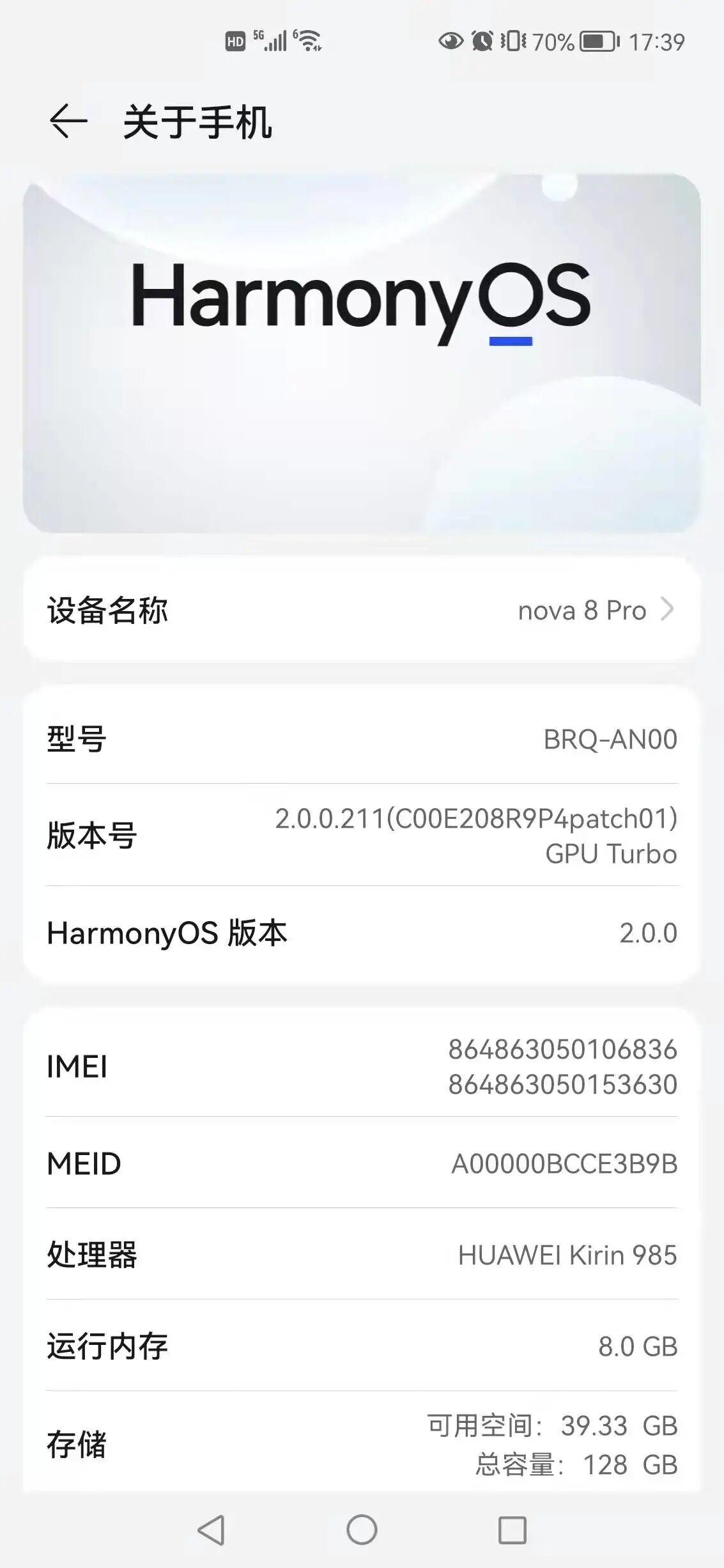The width and height of the screenshot is (724, 1568).
Task: Open recent apps with square button
Action: 512,1530
